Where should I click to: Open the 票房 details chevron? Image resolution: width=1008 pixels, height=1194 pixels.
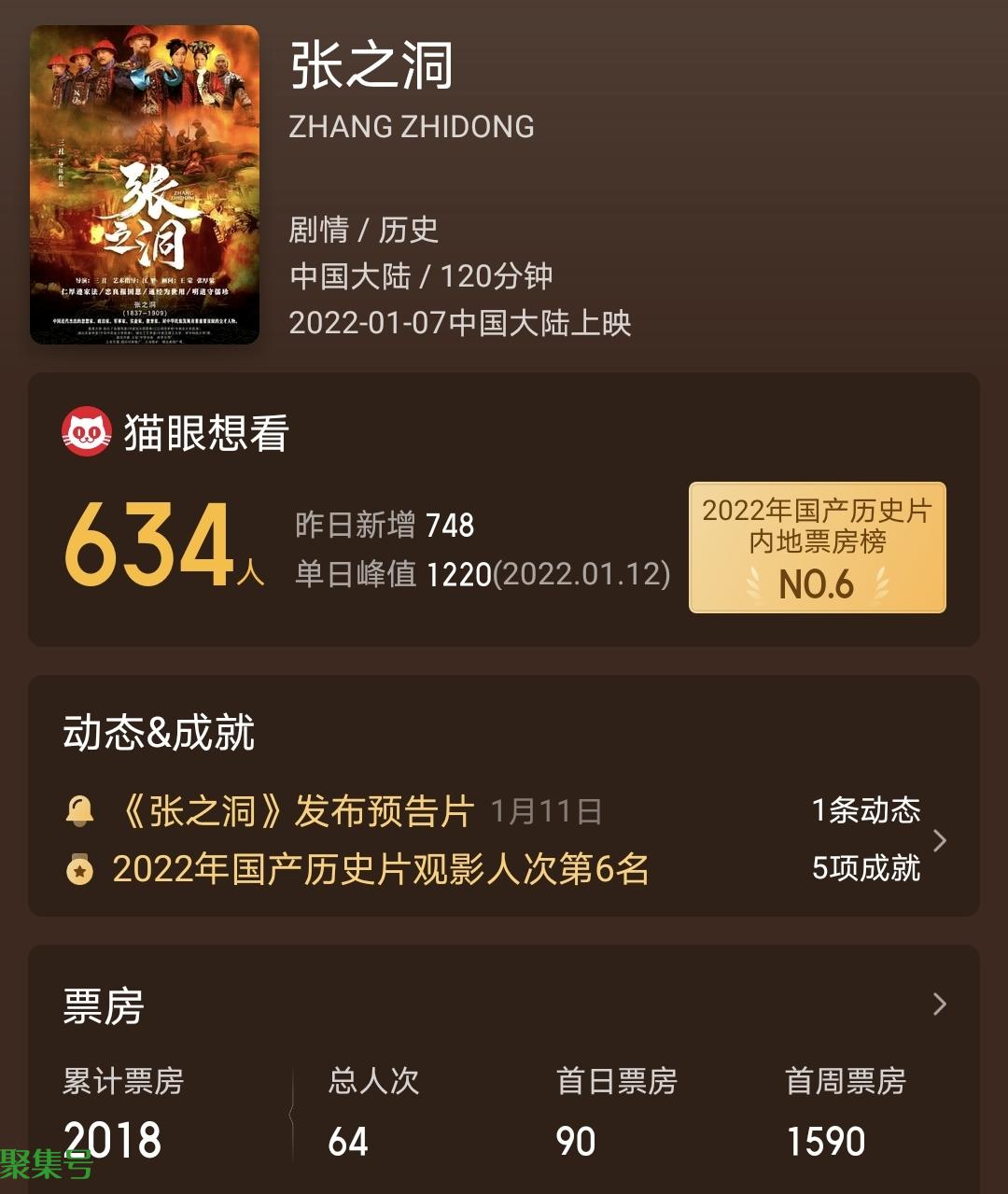click(940, 1004)
